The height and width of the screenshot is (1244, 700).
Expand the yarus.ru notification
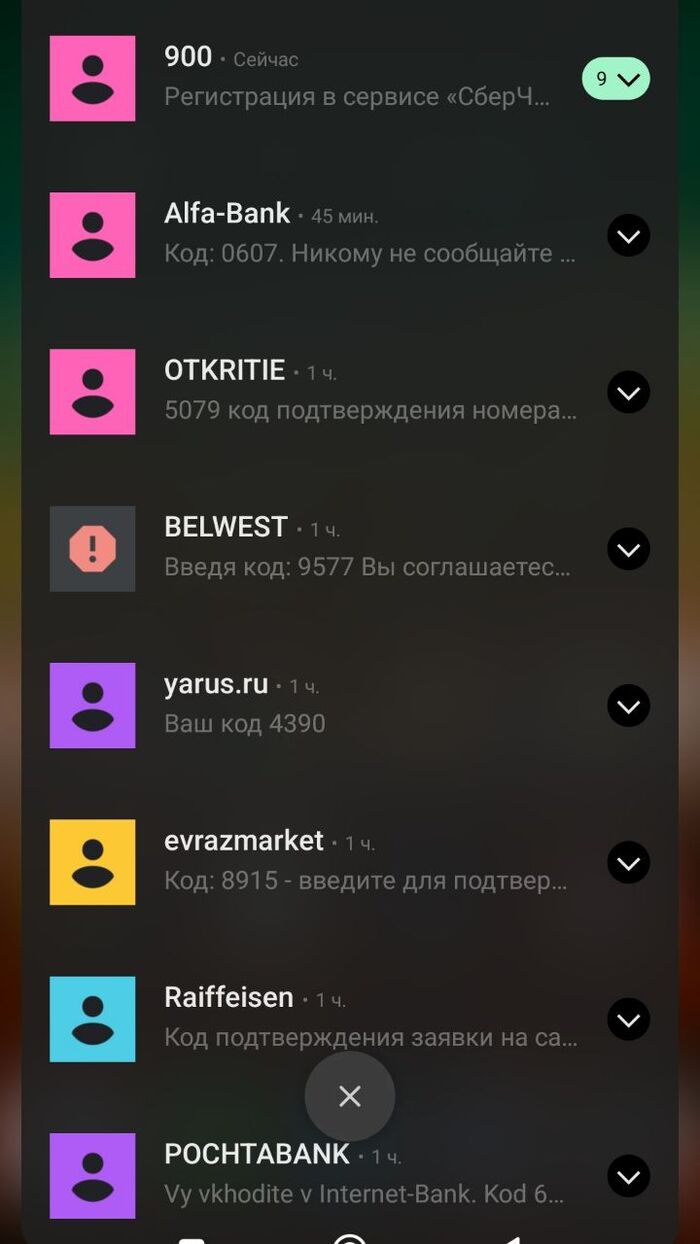[628, 706]
